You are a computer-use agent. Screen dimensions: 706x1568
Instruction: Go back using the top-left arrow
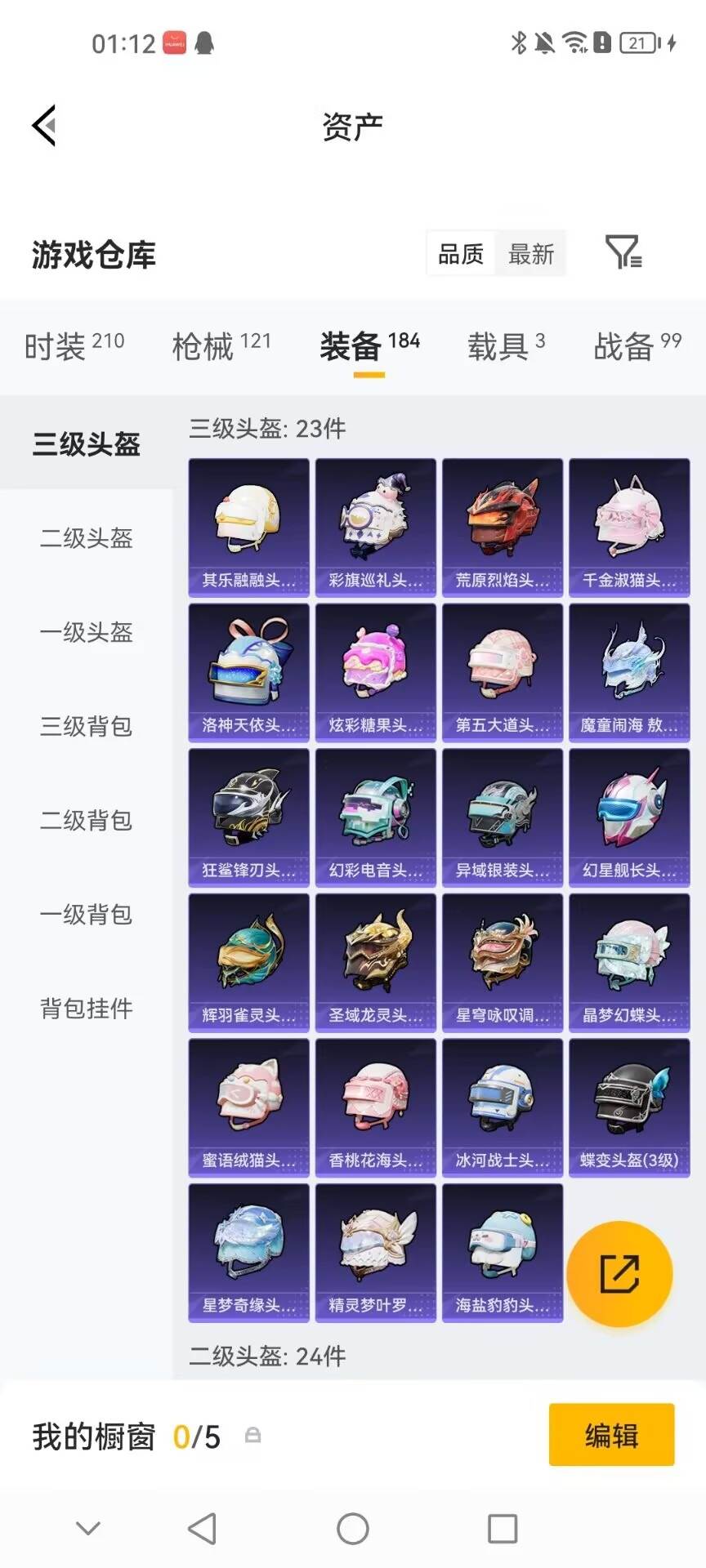coord(44,126)
